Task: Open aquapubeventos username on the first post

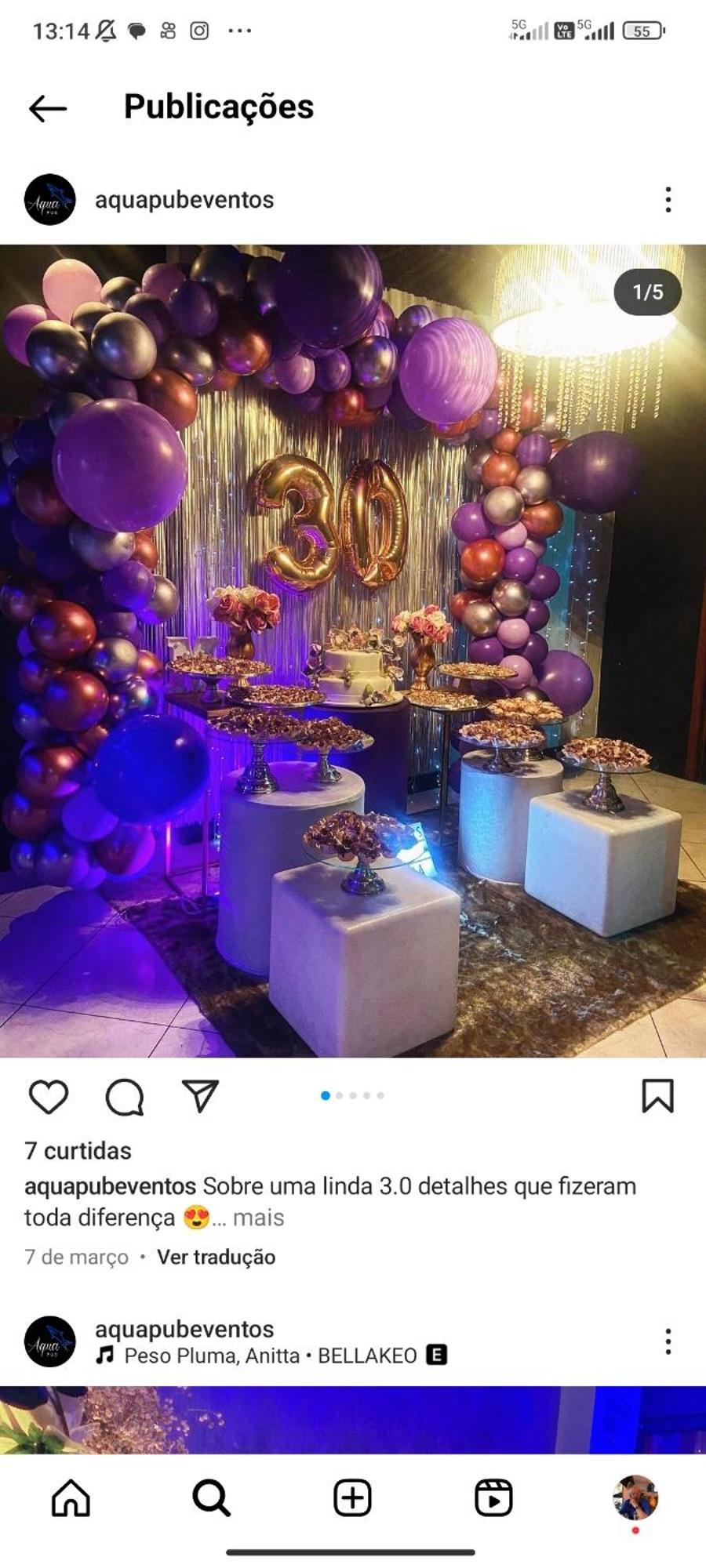Action: click(184, 200)
